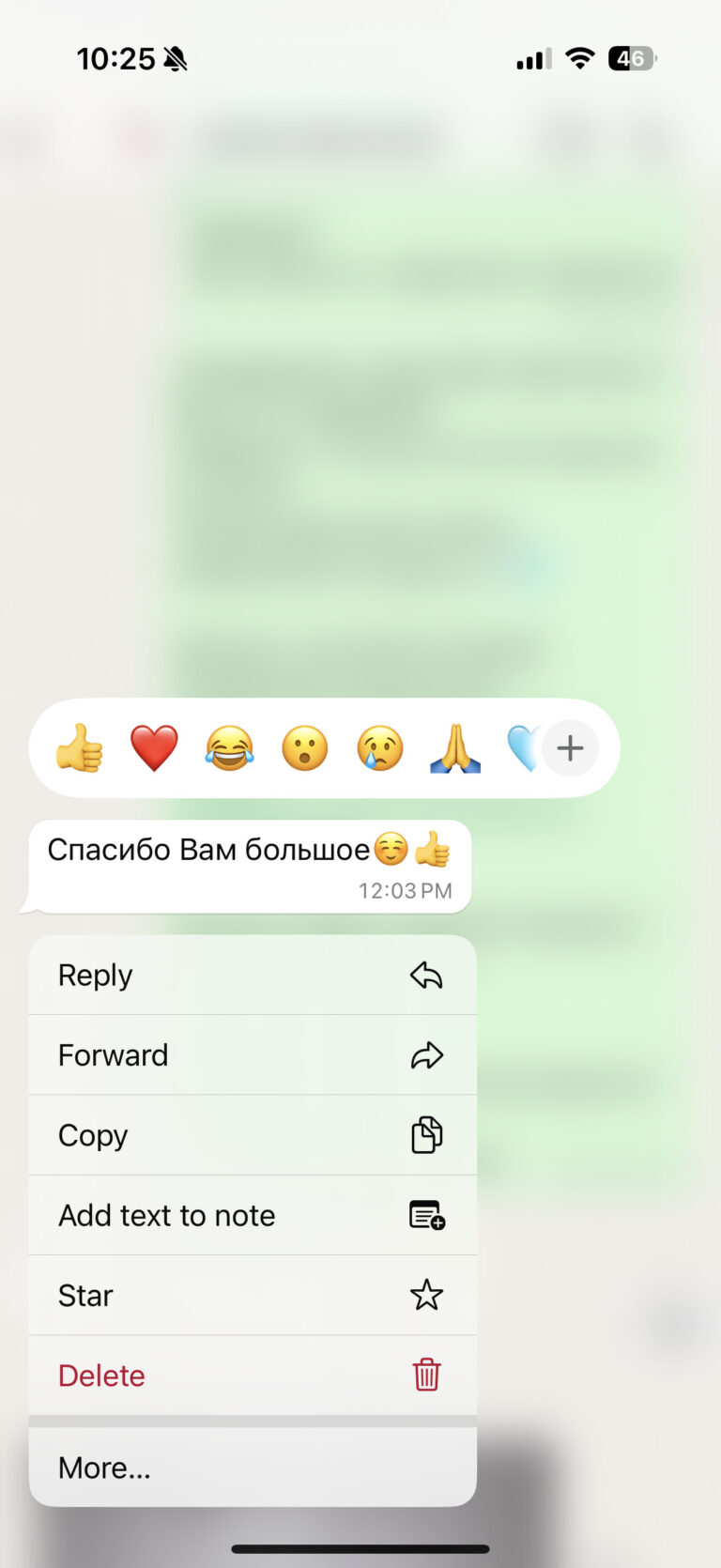Star this message
Viewport: 721px width, 1568px height.
pyautogui.click(x=252, y=1296)
